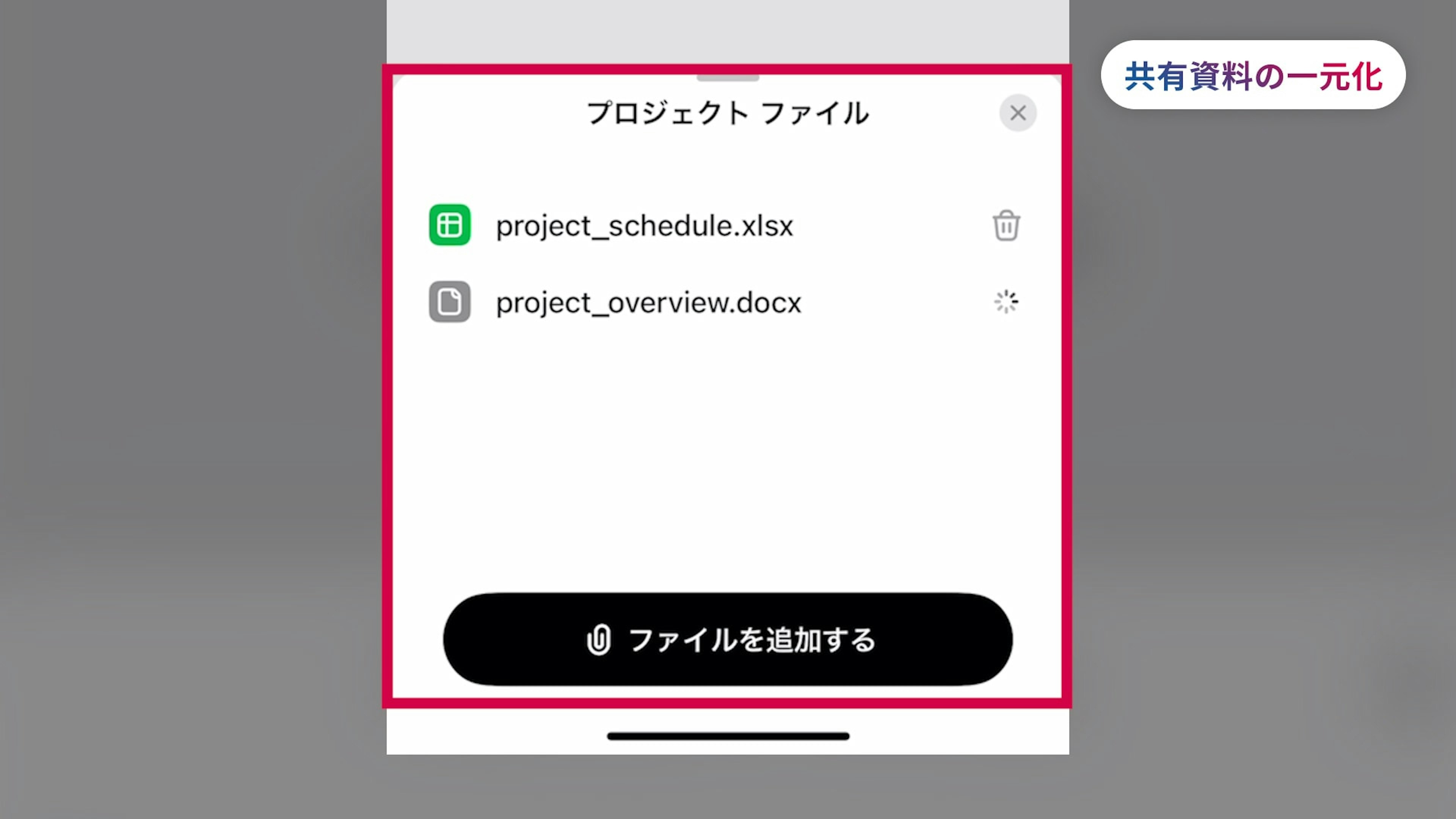Tap the ファイルを追加する button
This screenshot has height=819, width=1456.
pyautogui.click(x=728, y=639)
